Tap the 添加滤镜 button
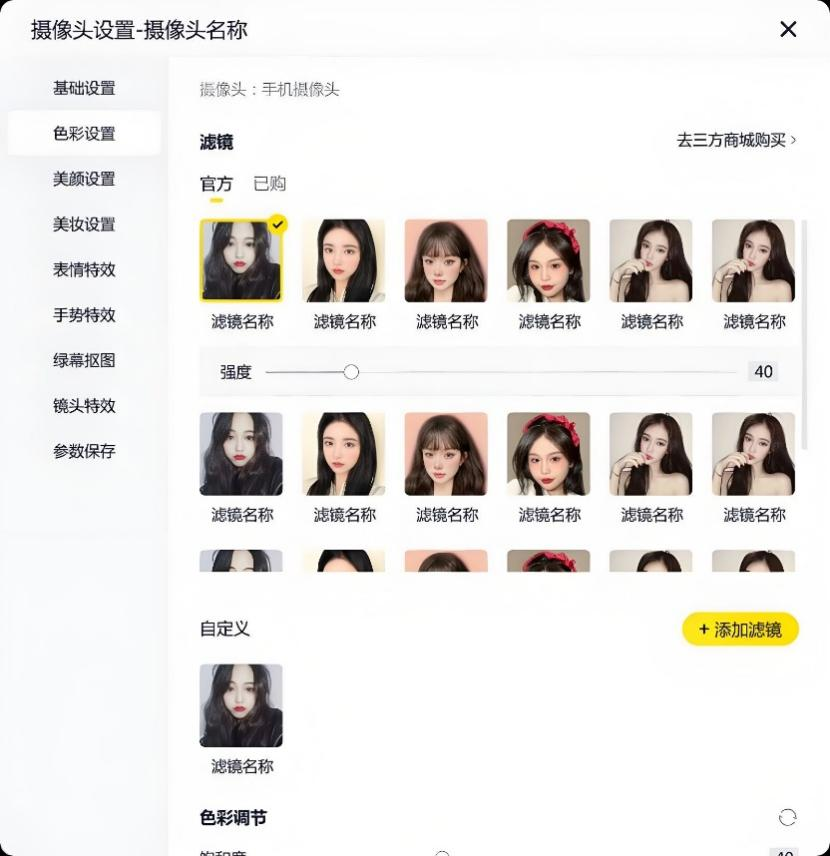Screen dimensions: 830x856 (x=740, y=629)
